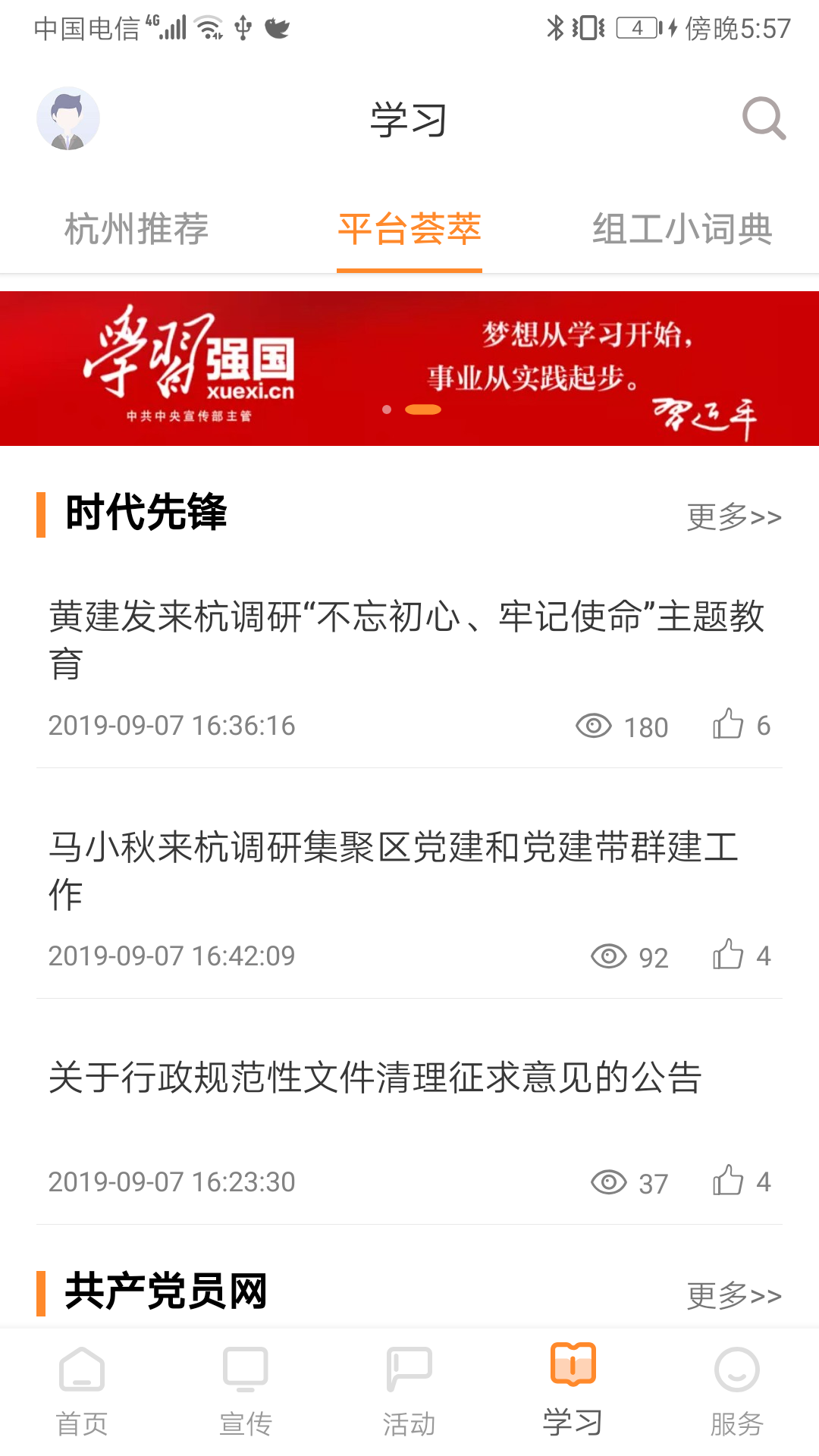
Task: Expand 时代先锋 section via 更多>> link
Action: tap(734, 518)
